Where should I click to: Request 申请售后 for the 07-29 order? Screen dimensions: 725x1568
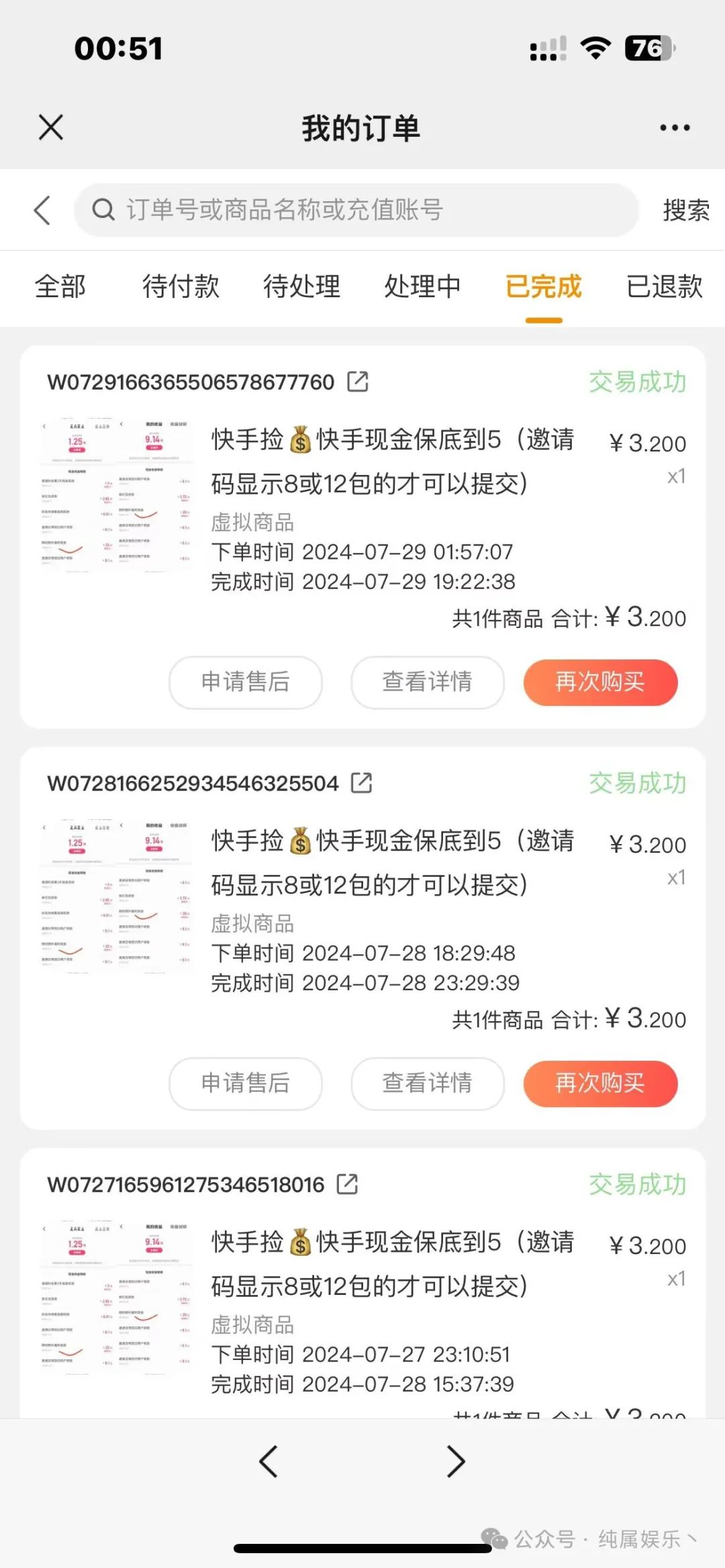coord(246,682)
